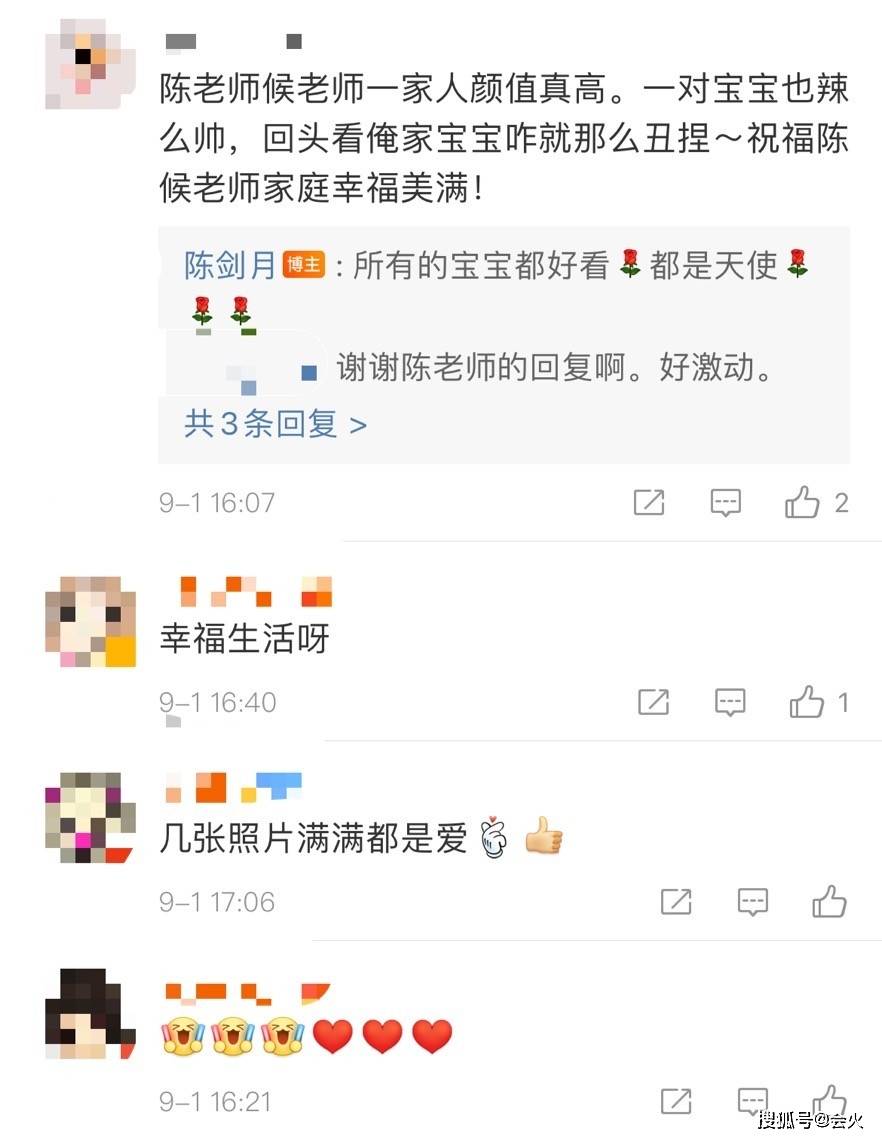Like the comment 幸福生活呀

pos(806,702)
